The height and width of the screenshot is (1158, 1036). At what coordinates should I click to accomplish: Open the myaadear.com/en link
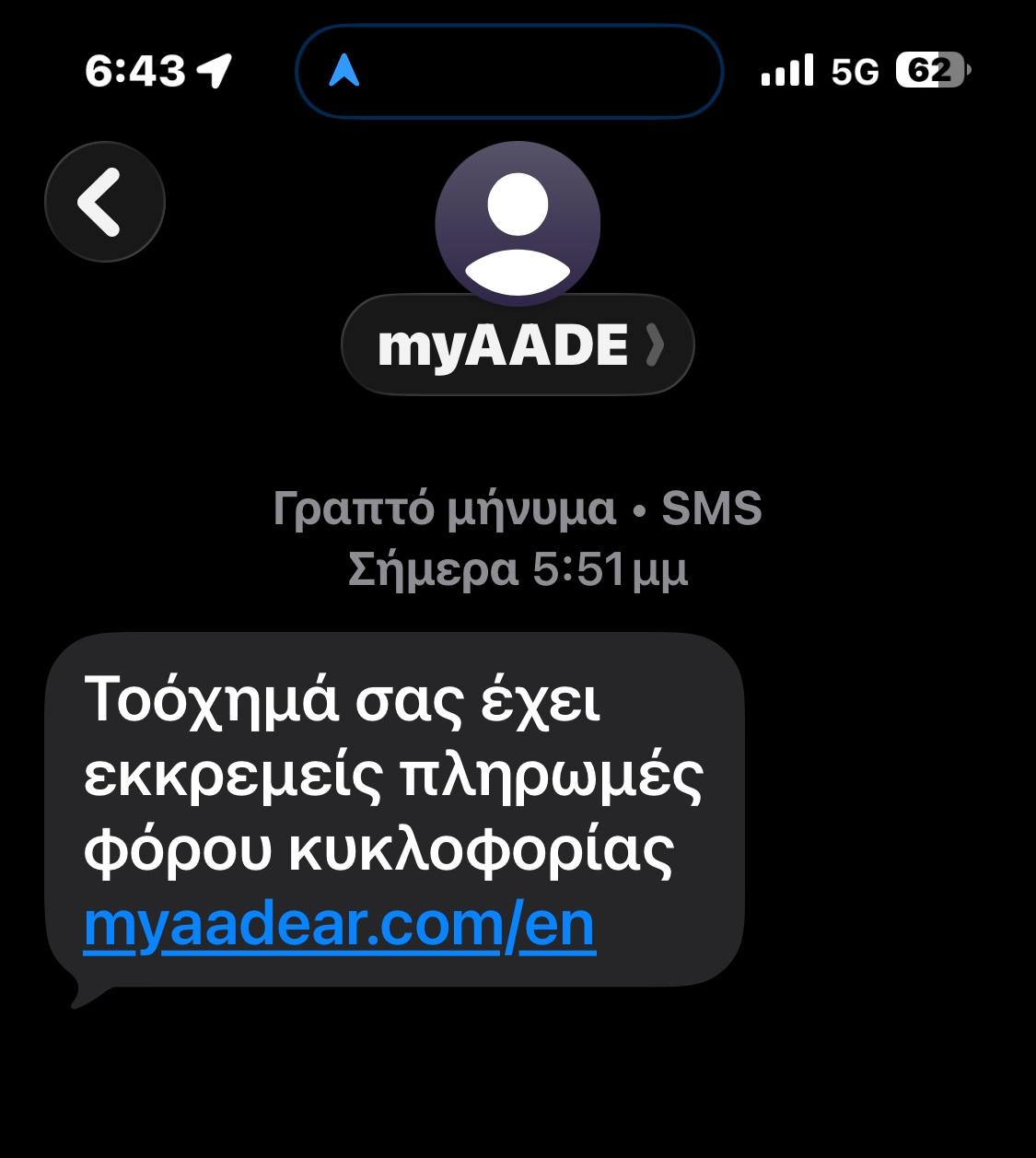click(x=339, y=926)
